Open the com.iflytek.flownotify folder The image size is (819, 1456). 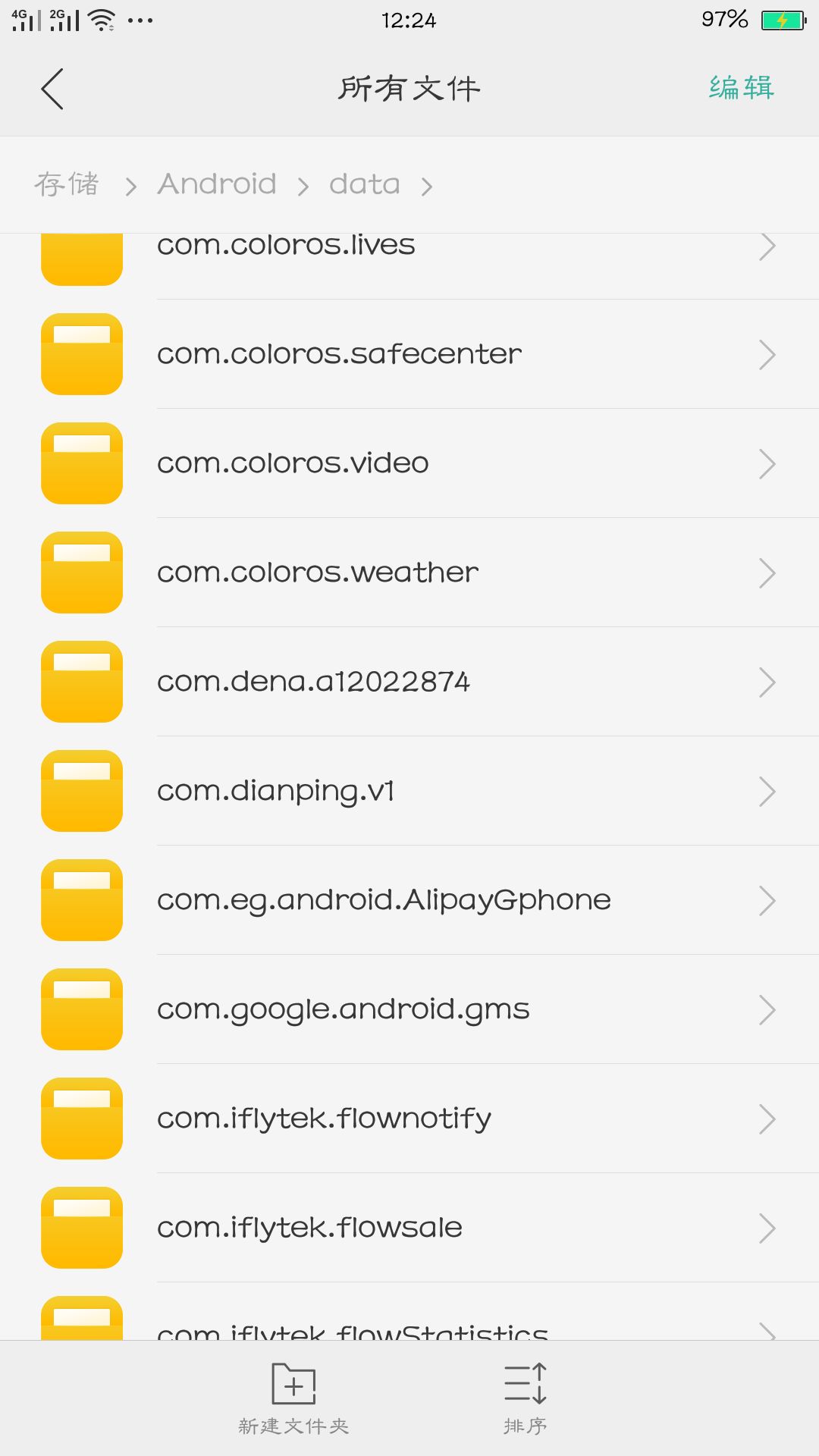[x=409, y=1119]
